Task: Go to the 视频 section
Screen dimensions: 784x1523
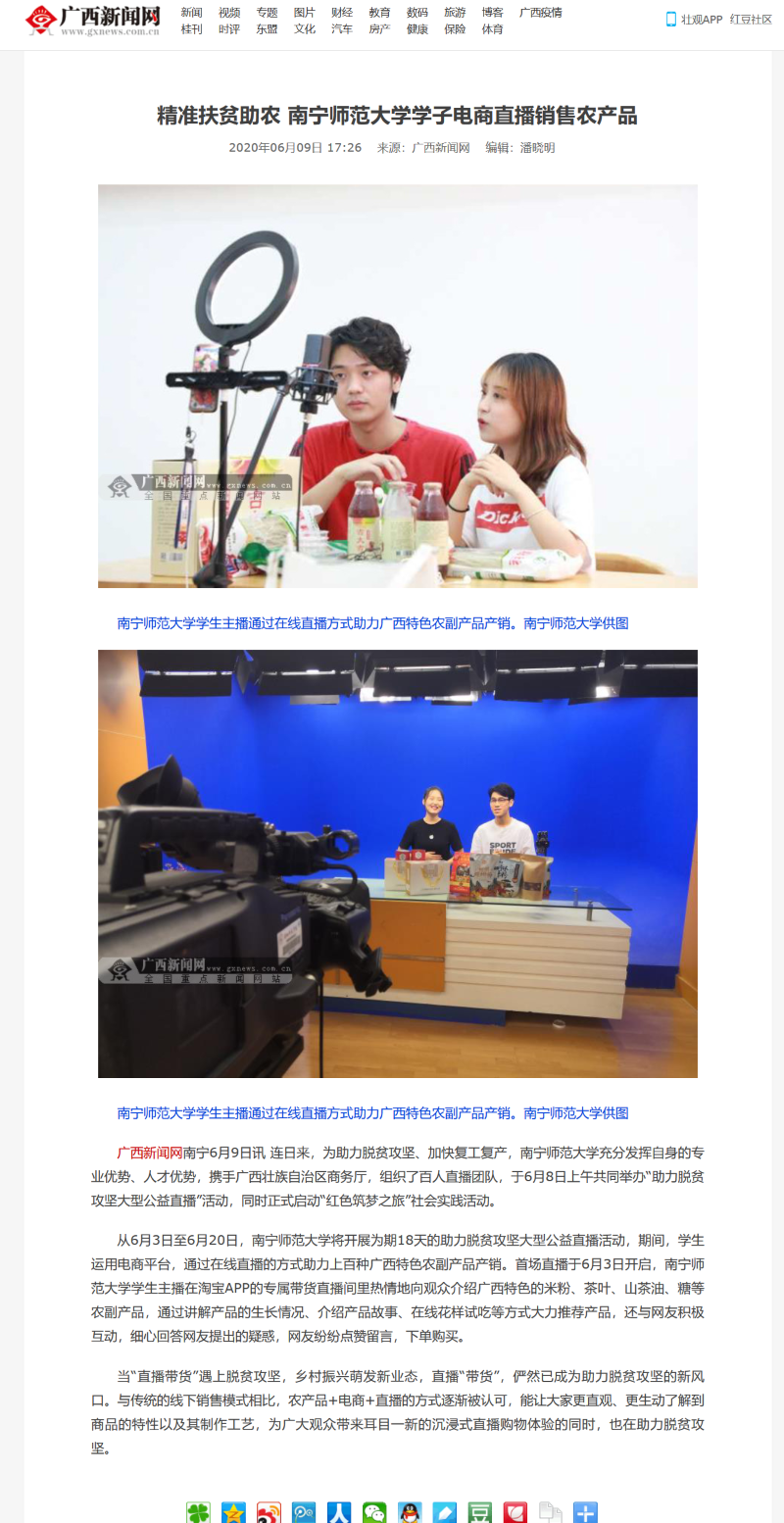Action: click(229, 13)
